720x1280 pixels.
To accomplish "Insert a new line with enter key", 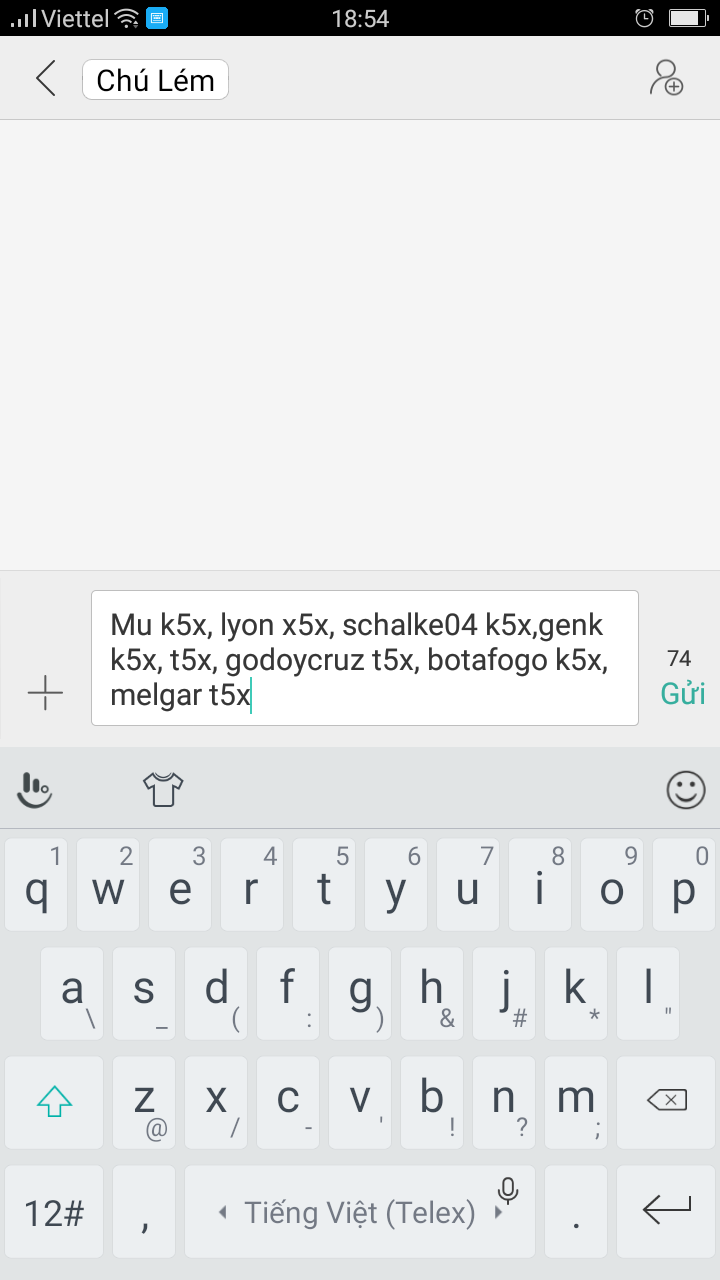I will [x=666, y=1212].
